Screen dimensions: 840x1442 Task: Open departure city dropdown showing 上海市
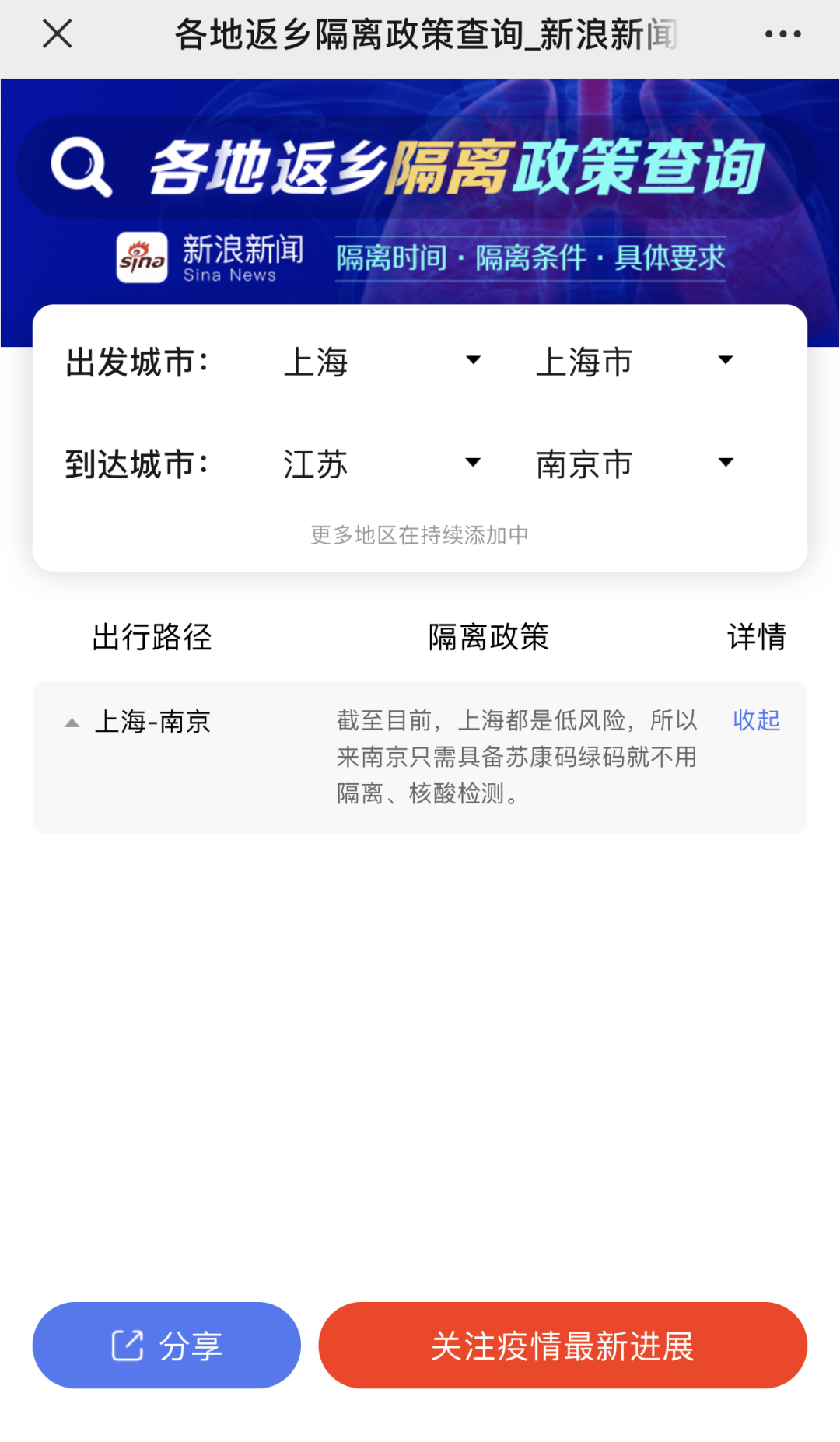point(635,362)
